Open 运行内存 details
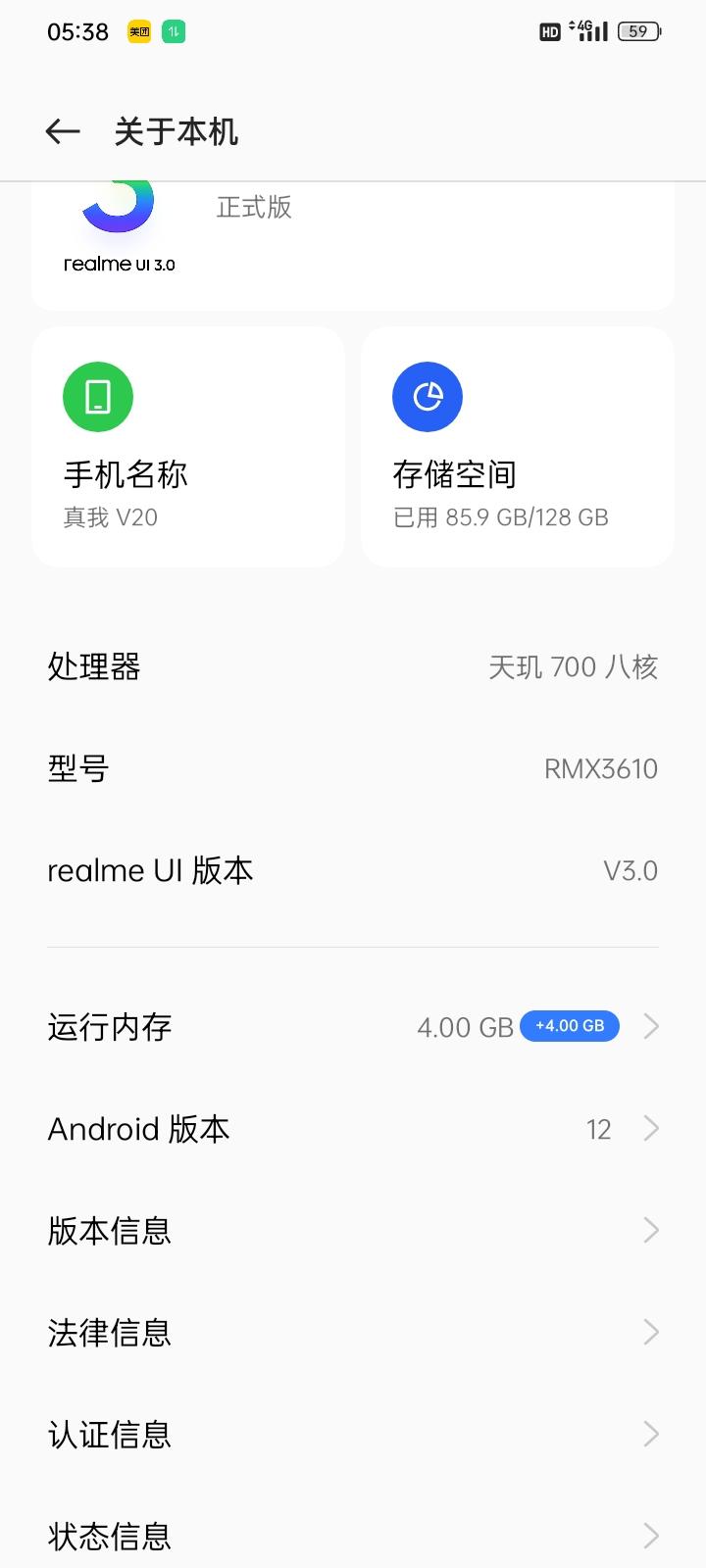The height and width of the screenshot is (1568, 706). pyautogui.click(x=353, y=1027)
